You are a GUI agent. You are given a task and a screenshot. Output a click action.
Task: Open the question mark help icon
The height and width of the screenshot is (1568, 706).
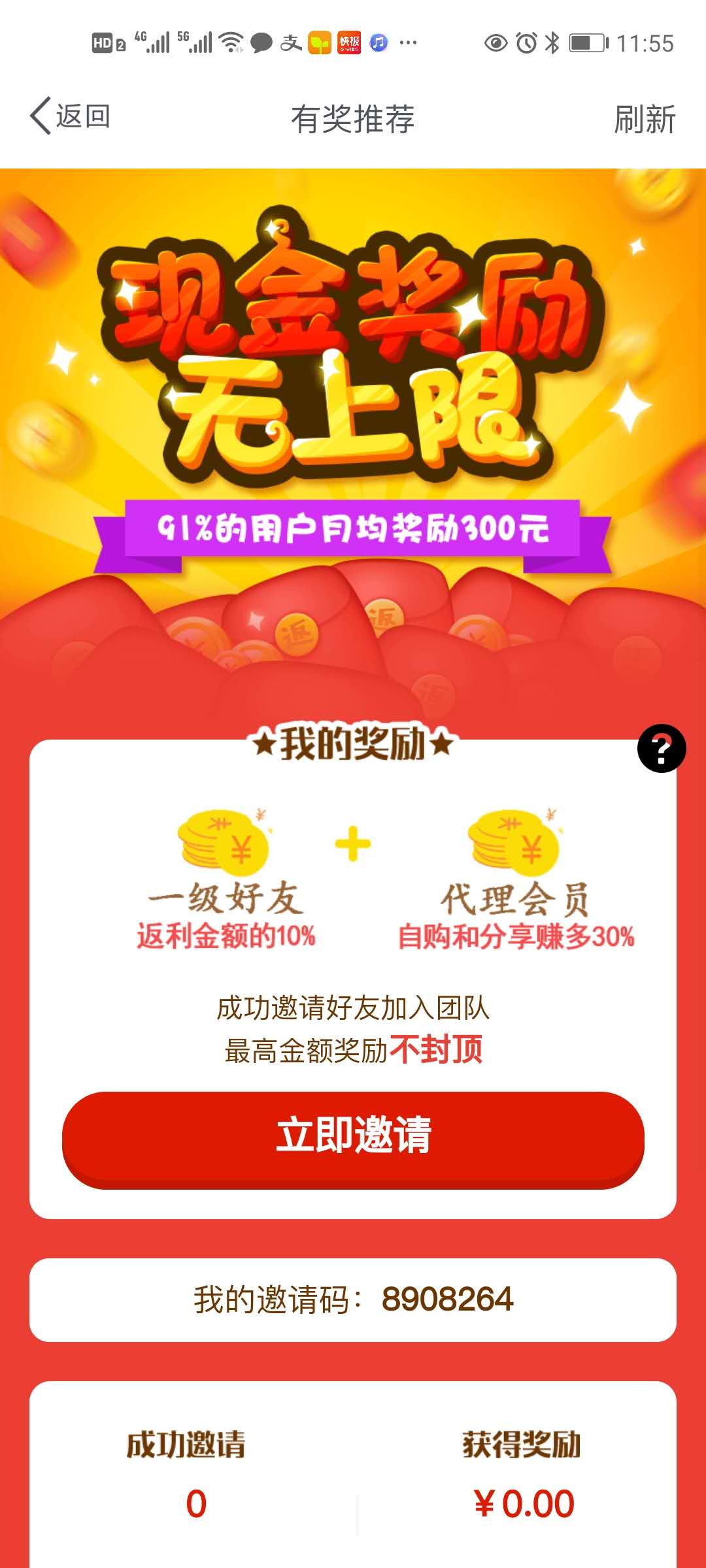[661, 749]
